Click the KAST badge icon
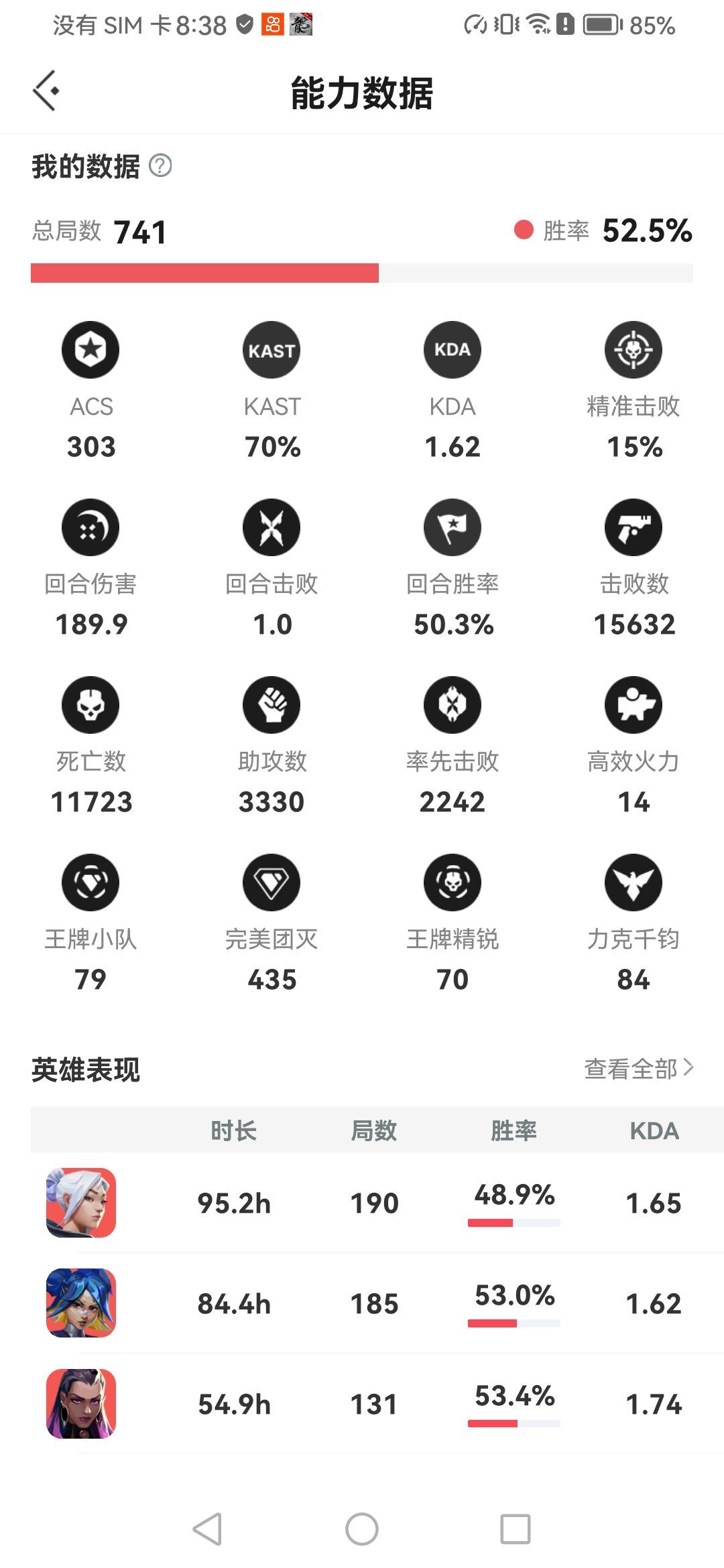This screenshot has width=724, height=1568. click(271, 349)
